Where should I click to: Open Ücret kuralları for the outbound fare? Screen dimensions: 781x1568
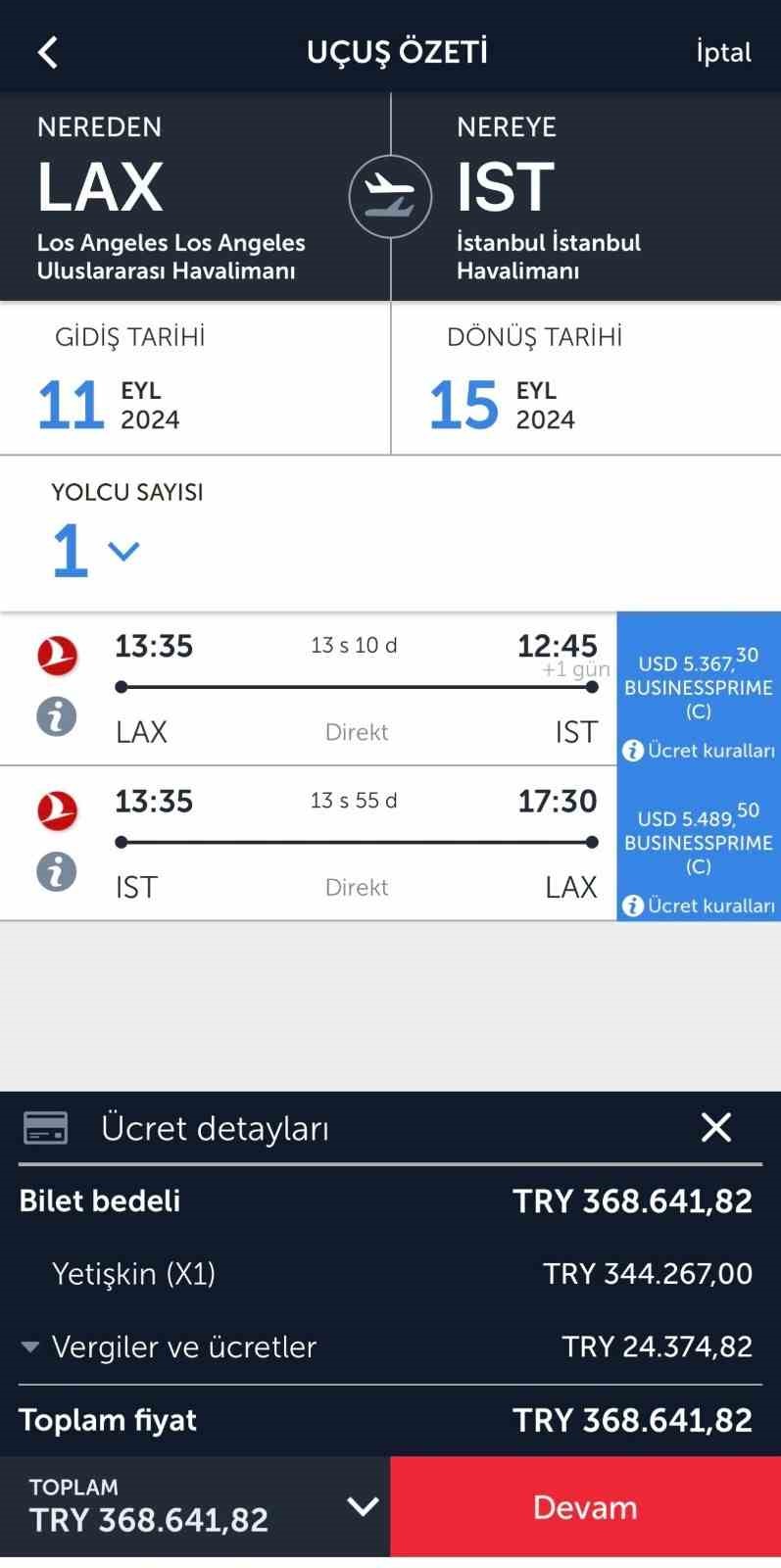pyautogui.click(x=698, y=750)
